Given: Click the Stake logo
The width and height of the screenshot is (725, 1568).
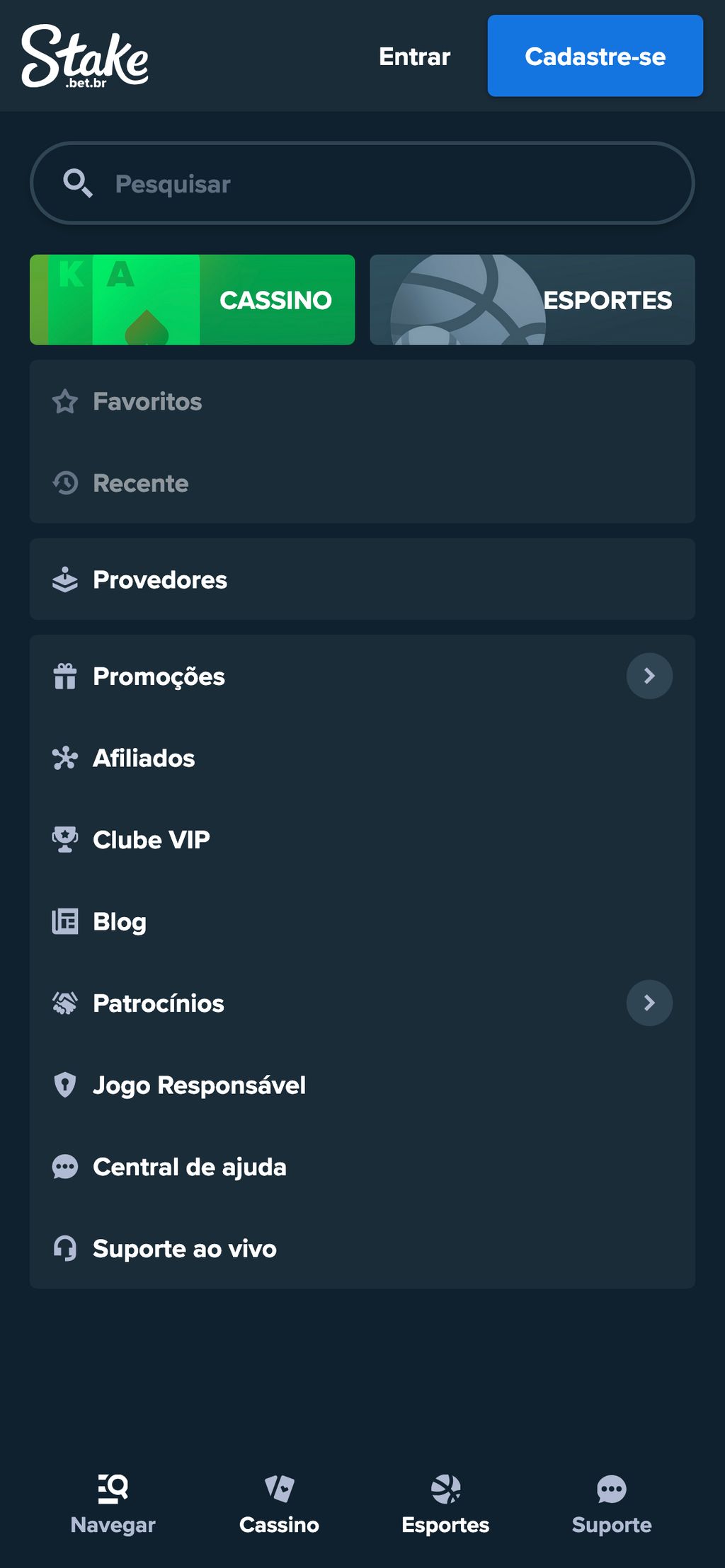Looking at the screenshot, I should click(x=84, y=57).
